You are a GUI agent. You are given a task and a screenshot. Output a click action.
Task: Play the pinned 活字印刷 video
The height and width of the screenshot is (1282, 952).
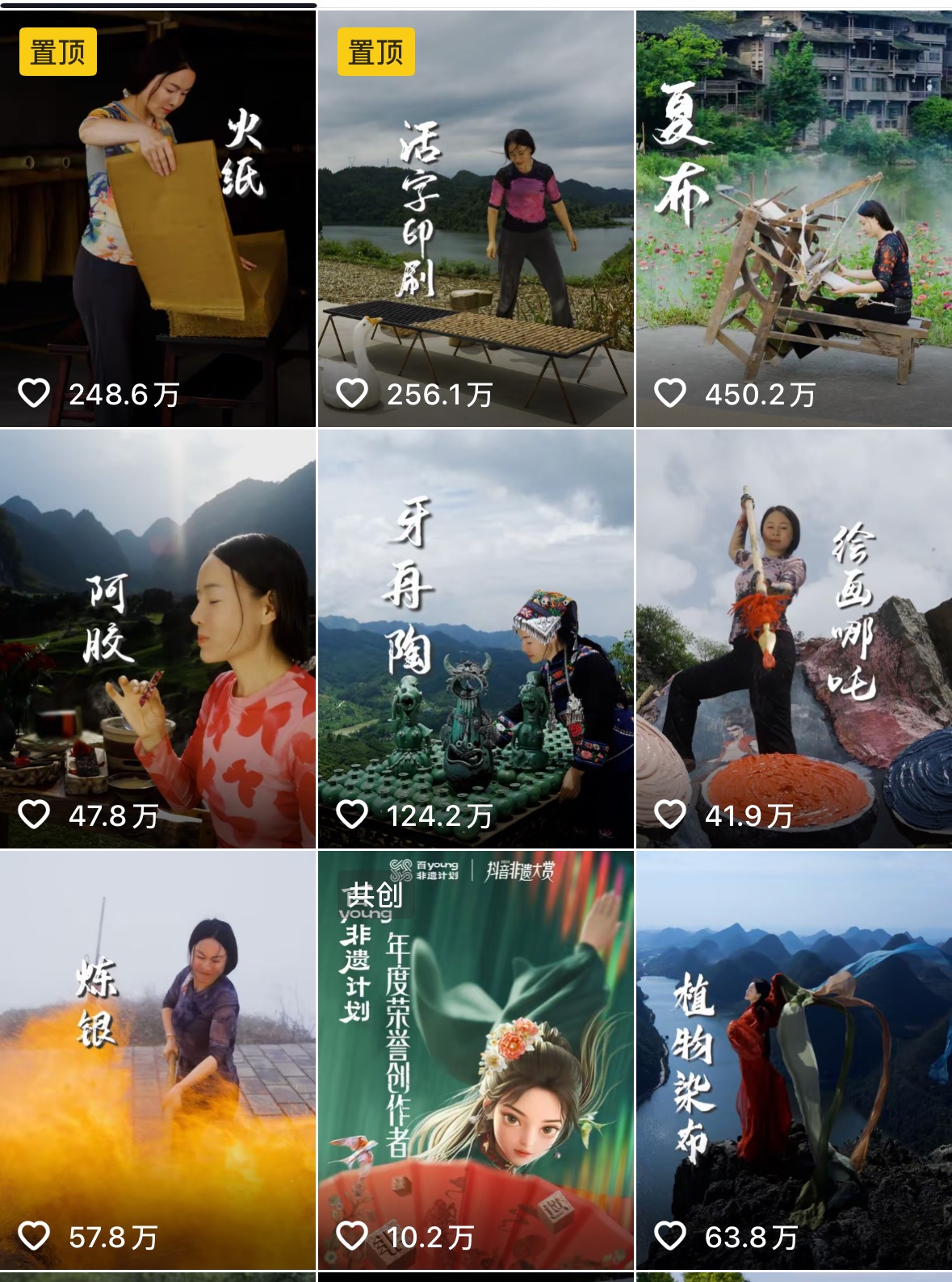(476, 218)
